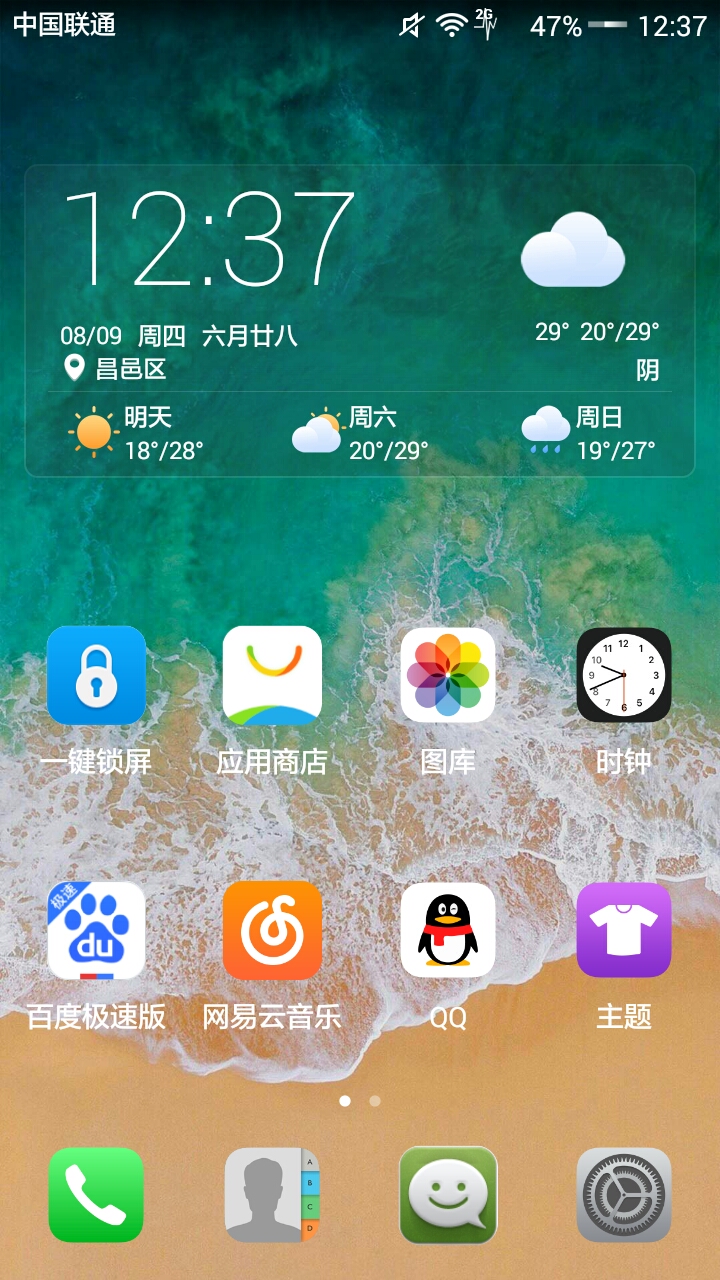Tap the second page indicator dot

[373, 1099]
